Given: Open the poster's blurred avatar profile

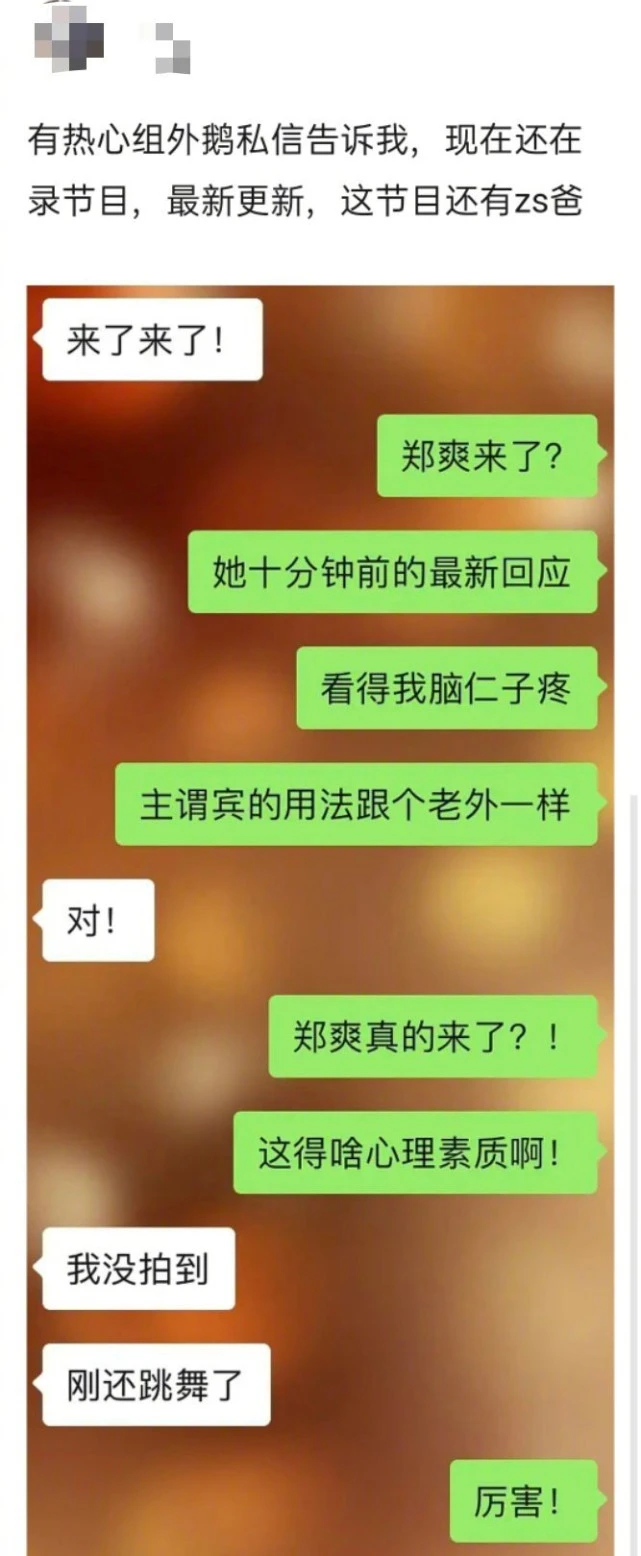Looking at the screenshot, I should 68,35.
